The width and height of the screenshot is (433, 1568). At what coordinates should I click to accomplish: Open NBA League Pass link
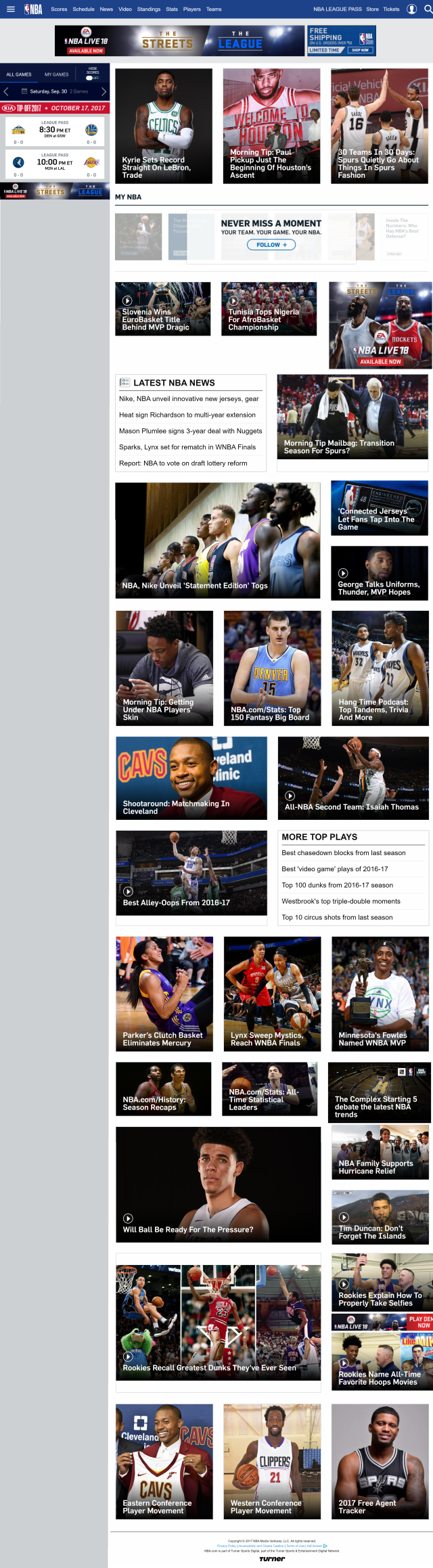(337, 9)
